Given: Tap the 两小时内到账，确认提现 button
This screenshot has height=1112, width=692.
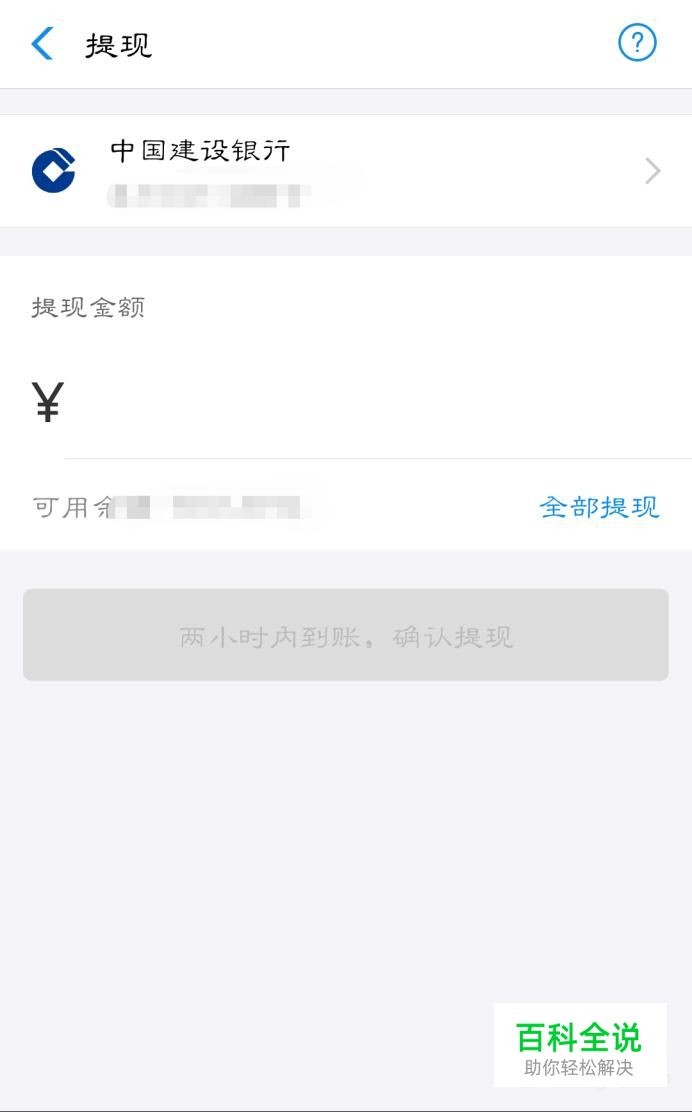Looking at the screenshot, I should (346, 635).
